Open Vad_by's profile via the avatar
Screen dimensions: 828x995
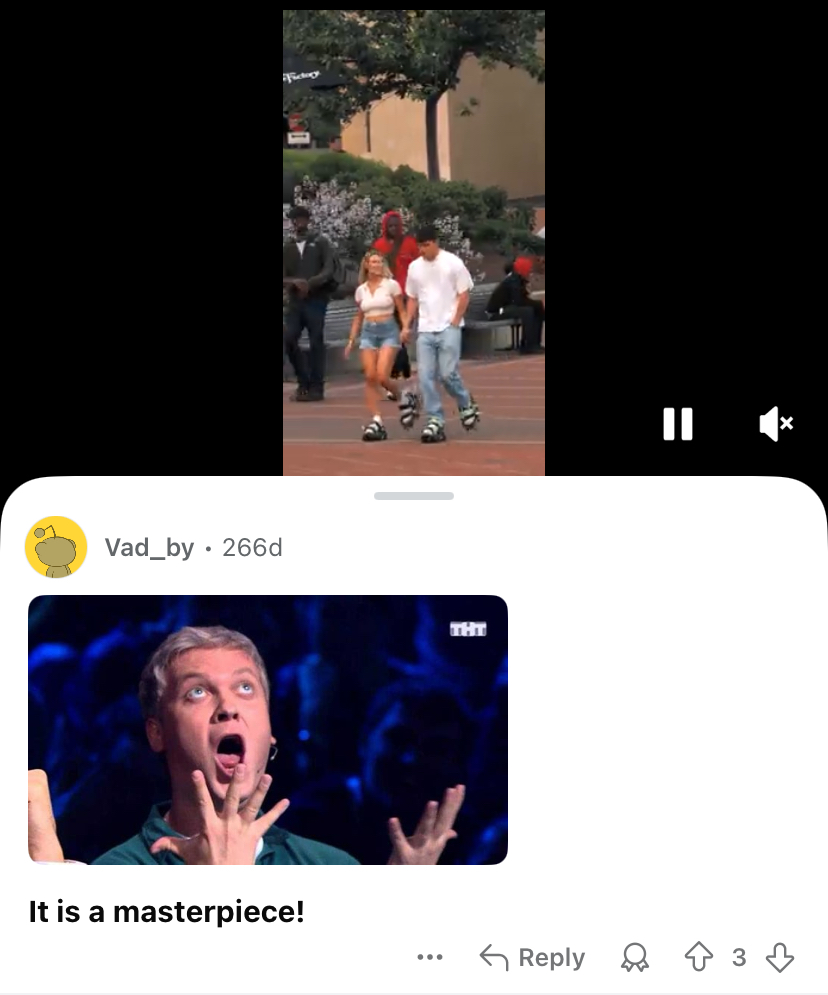(57, 547)
